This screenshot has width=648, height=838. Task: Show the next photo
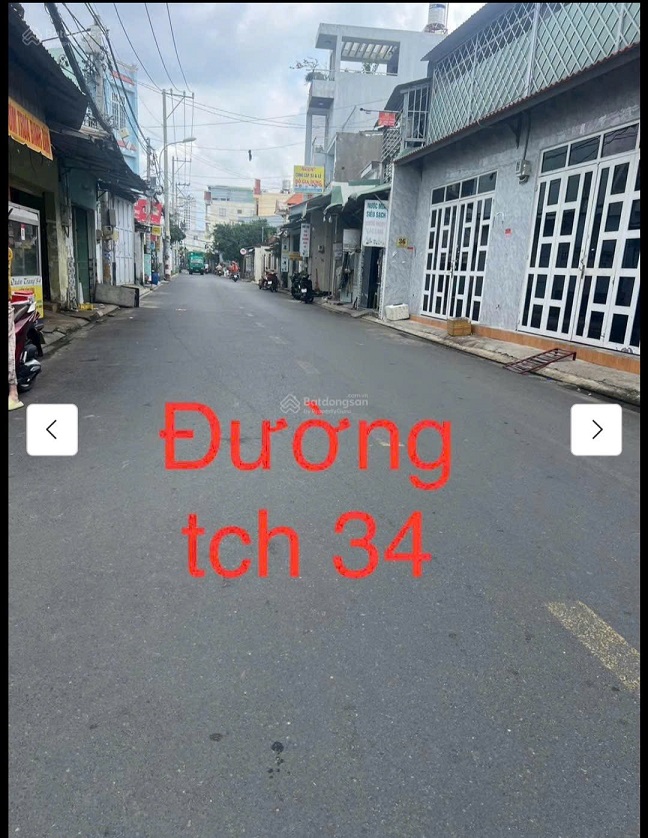coord(596,430)
